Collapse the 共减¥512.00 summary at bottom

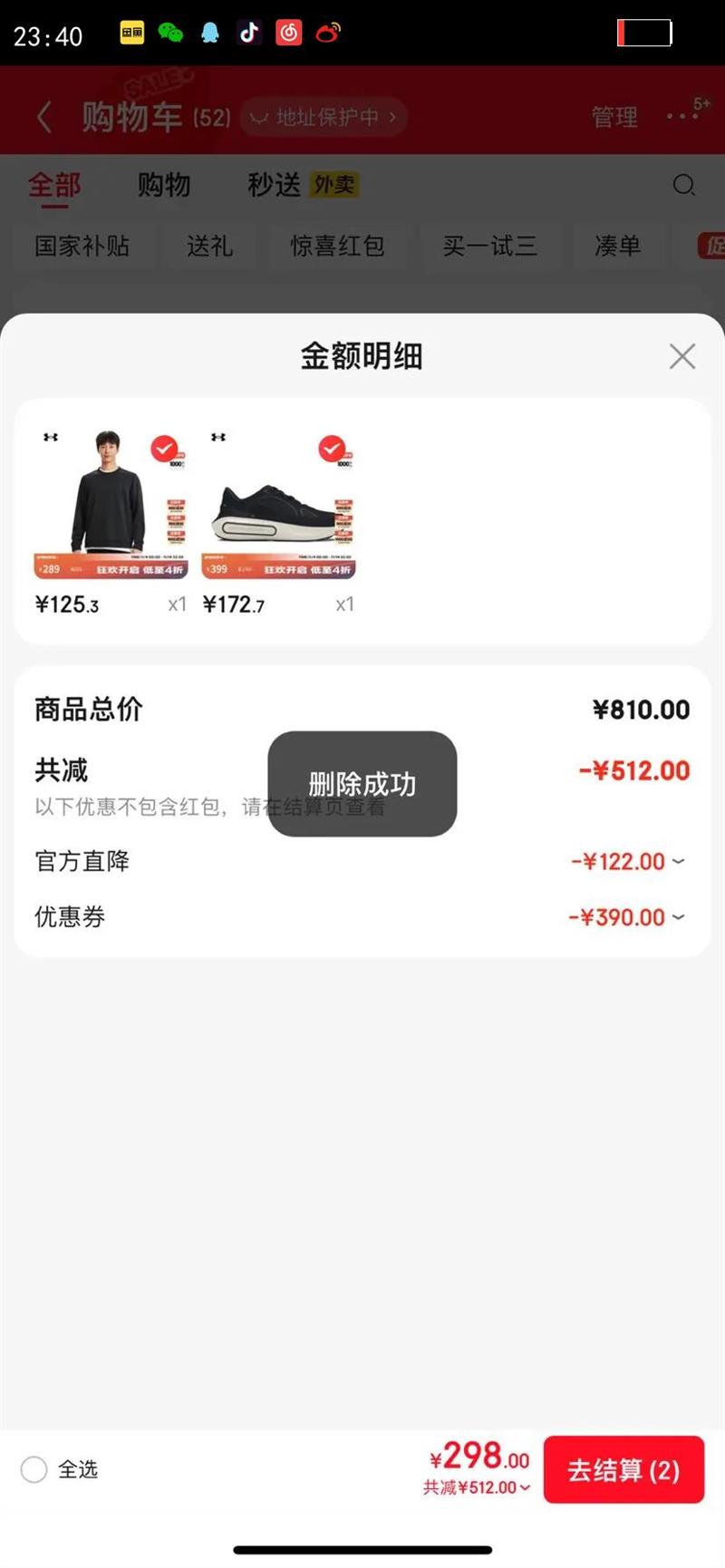pos(477,1487)
